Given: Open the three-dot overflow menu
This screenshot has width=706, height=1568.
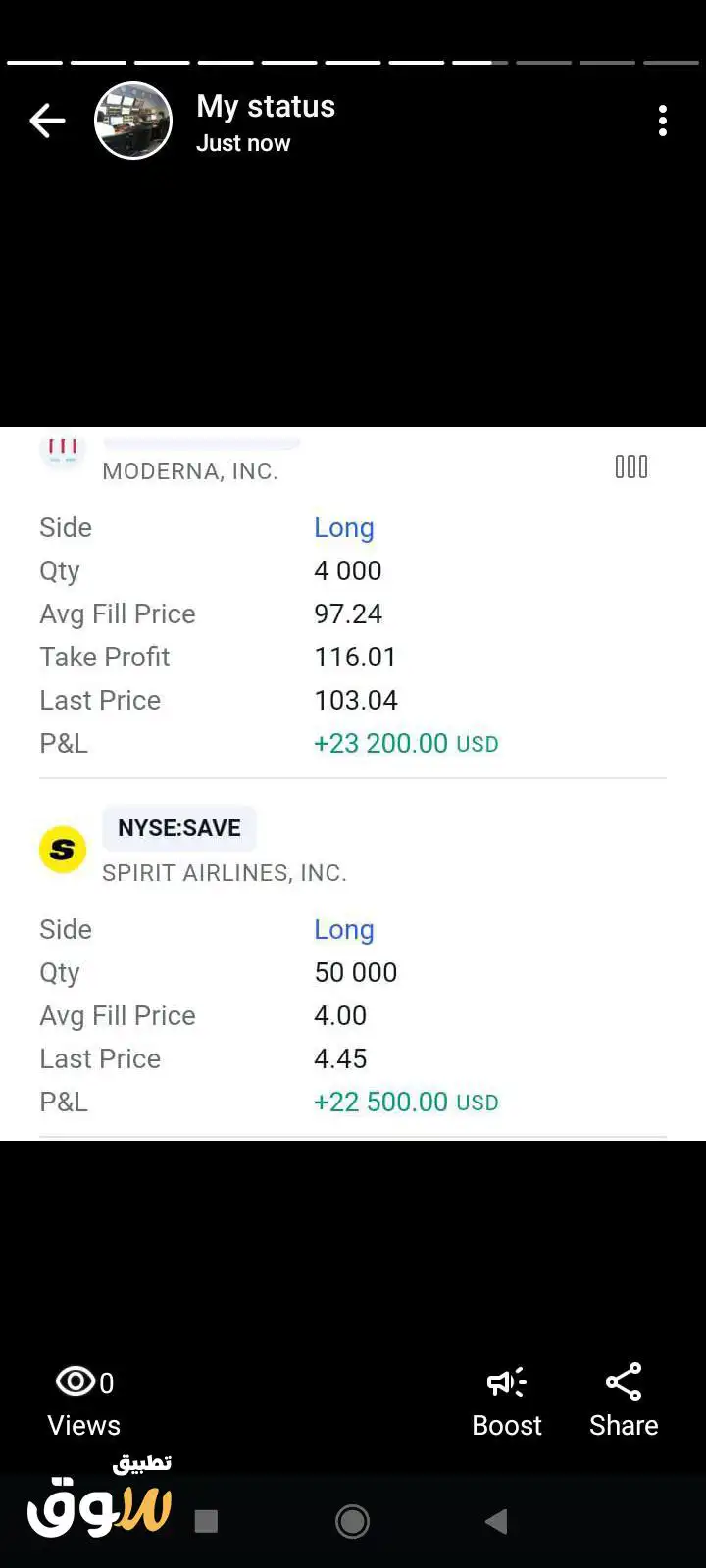Looking at the screenshot, I should pos(663,121).
